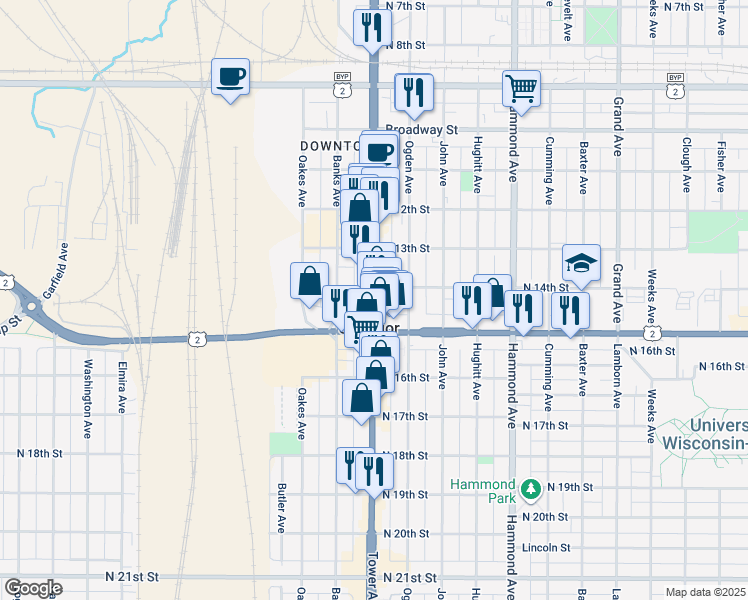Screen dimensions: 748x600
Task: Open the shopping bag marker by N 17th St
Action: [360, 398]
